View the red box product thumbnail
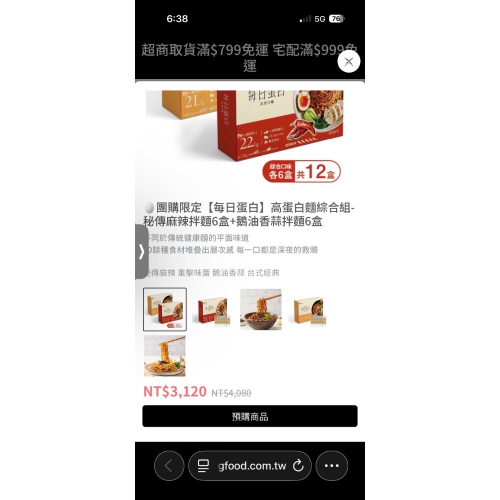 click(213, 309)
